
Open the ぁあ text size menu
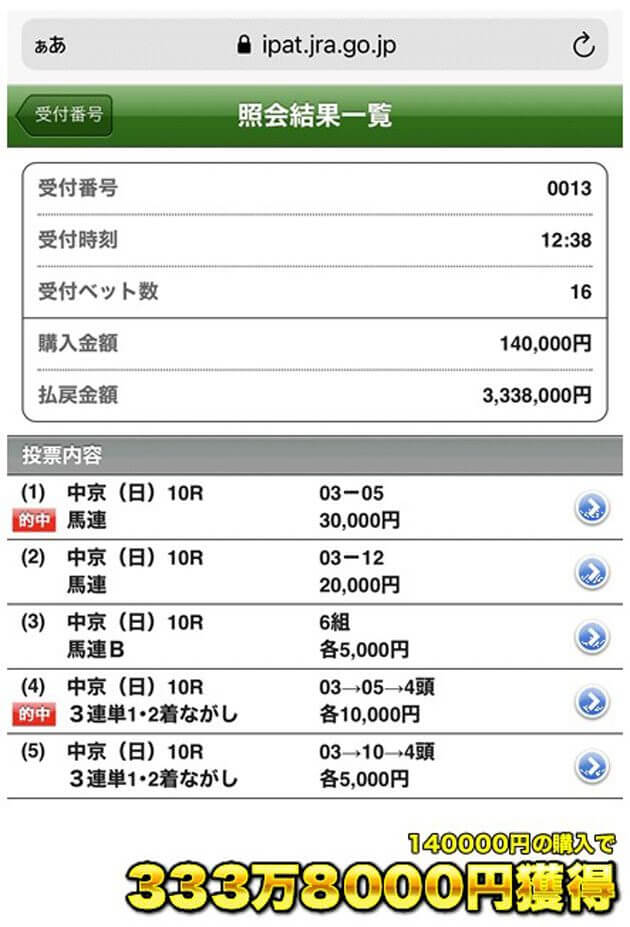50,46
